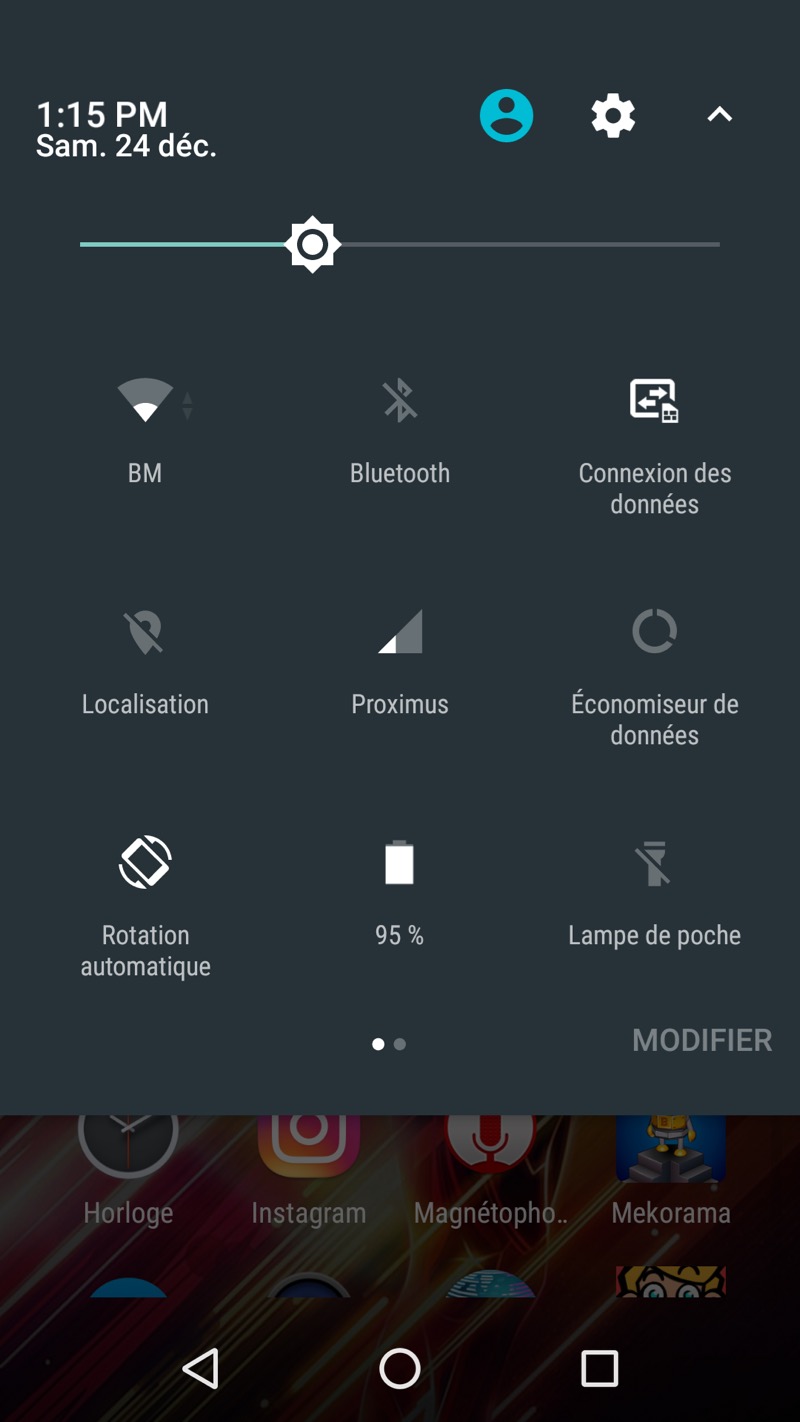
Task: Toggle Connexion des données tile
Action: [x=654, y=402]
